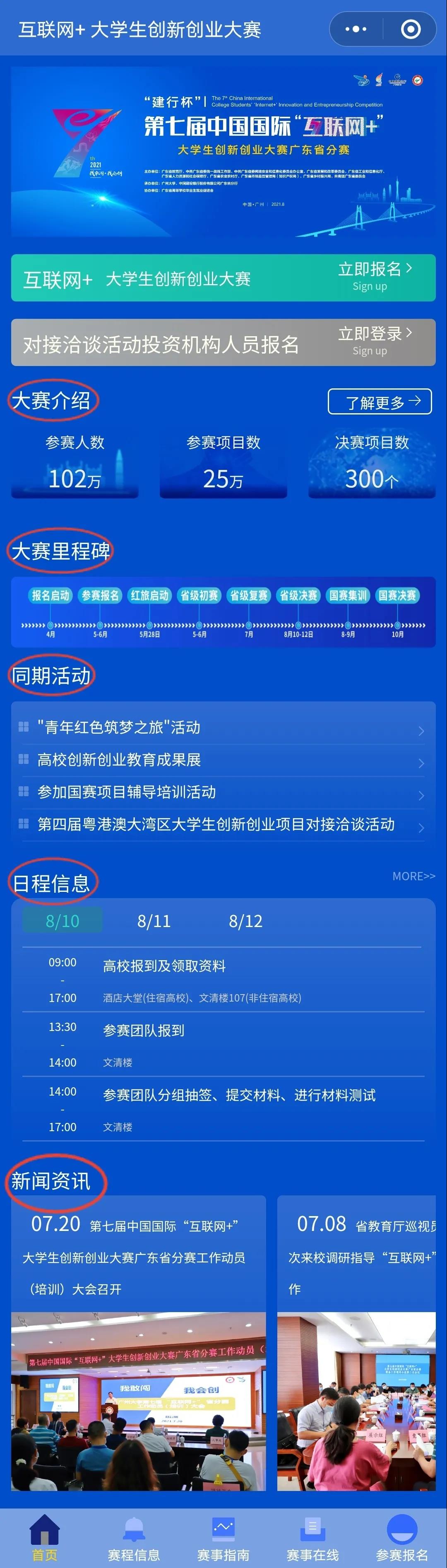Open the mini program more-options menu
The image size is (447, 1568).
356,29
